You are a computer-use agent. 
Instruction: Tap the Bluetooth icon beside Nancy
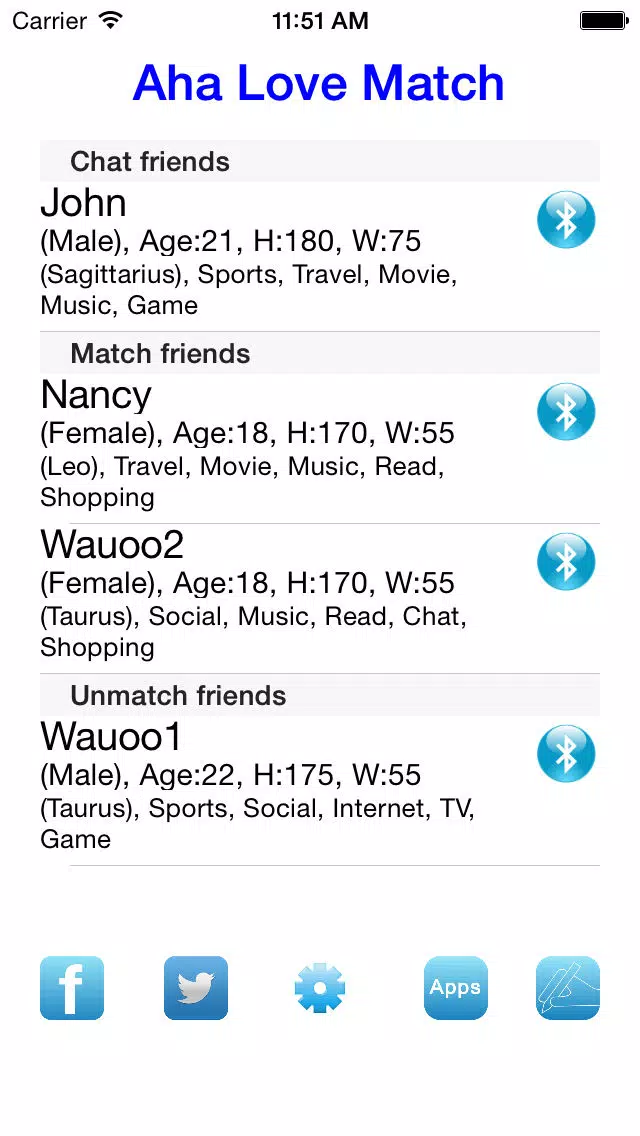coord(565,412)
